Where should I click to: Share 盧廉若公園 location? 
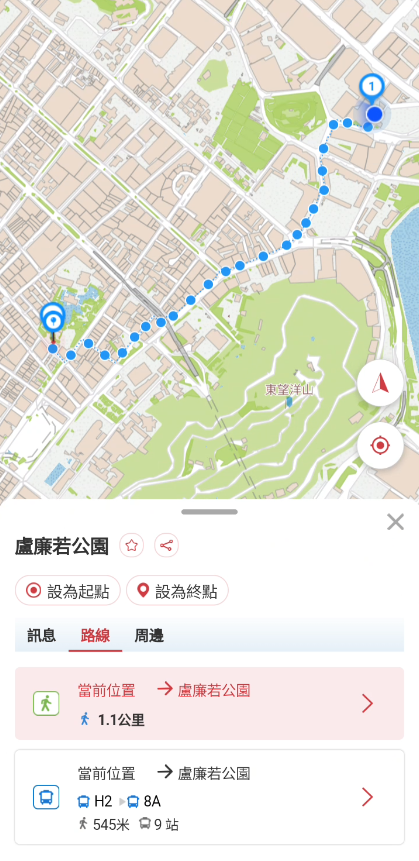pos(166,546)
